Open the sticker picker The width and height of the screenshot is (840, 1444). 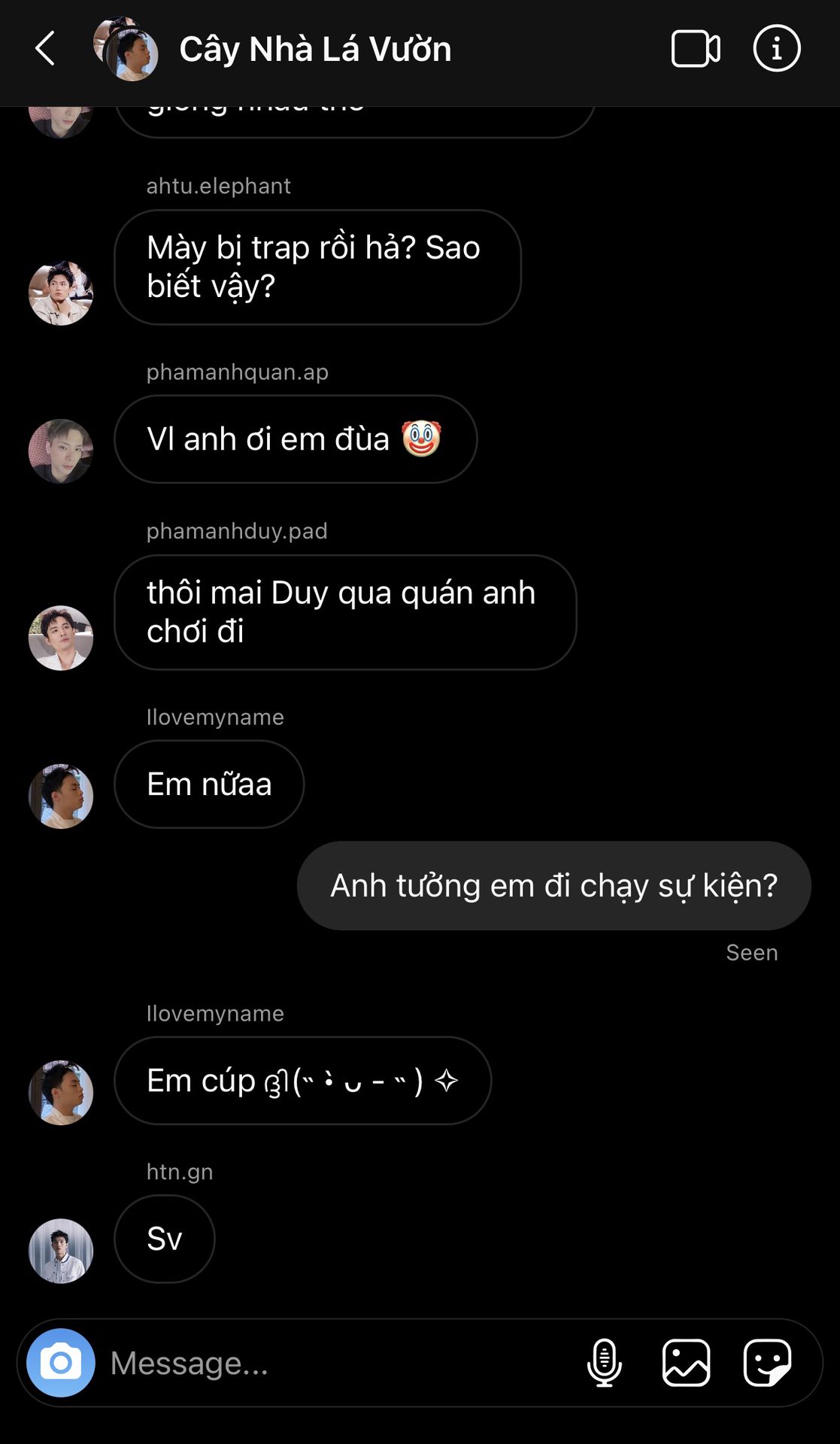click(x=767, y=1363)
